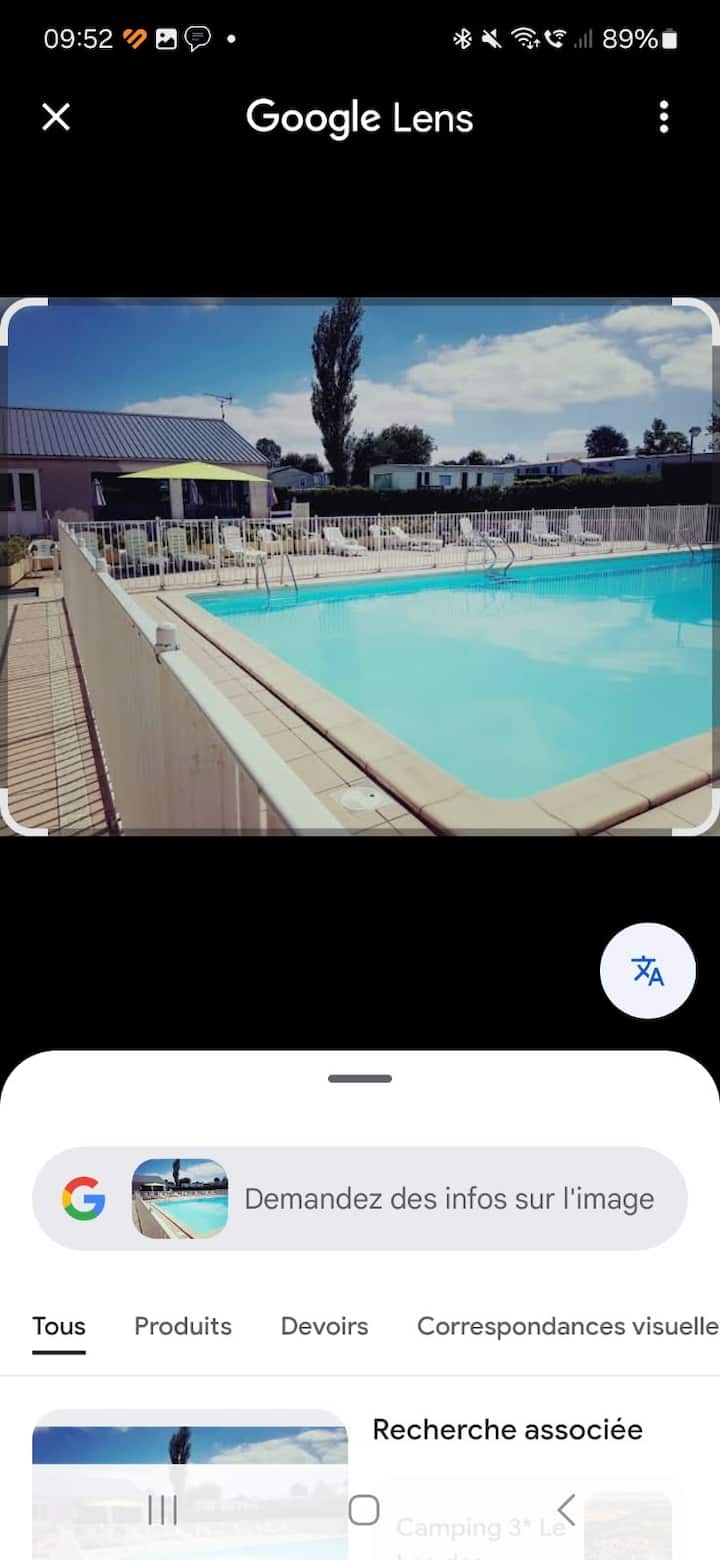Tap the 'Demandez des infos sur l'image' field
Screen dimensions: 720x1560
[448, 1198]
